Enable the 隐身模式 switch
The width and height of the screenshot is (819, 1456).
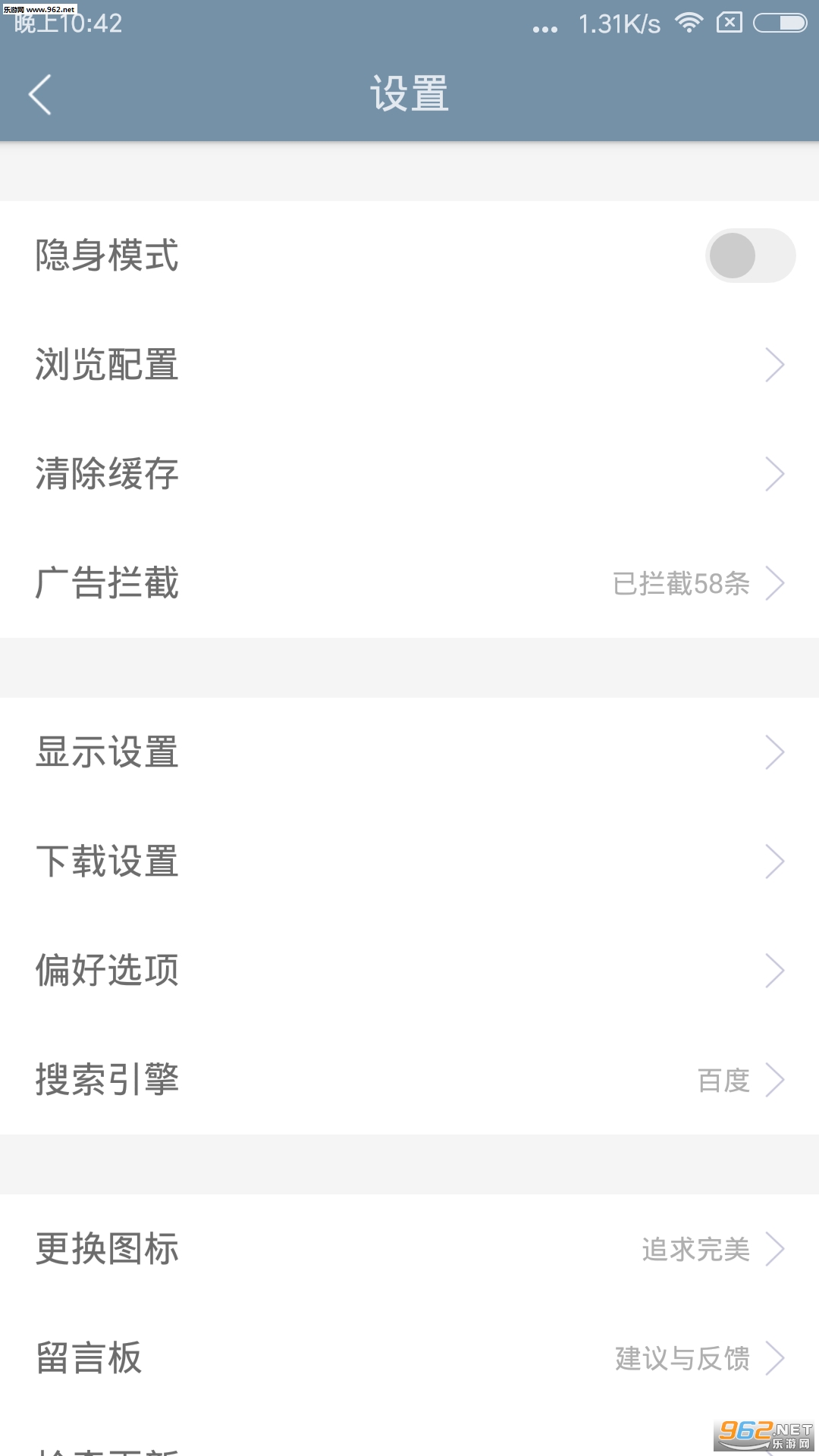coord(749,256)
